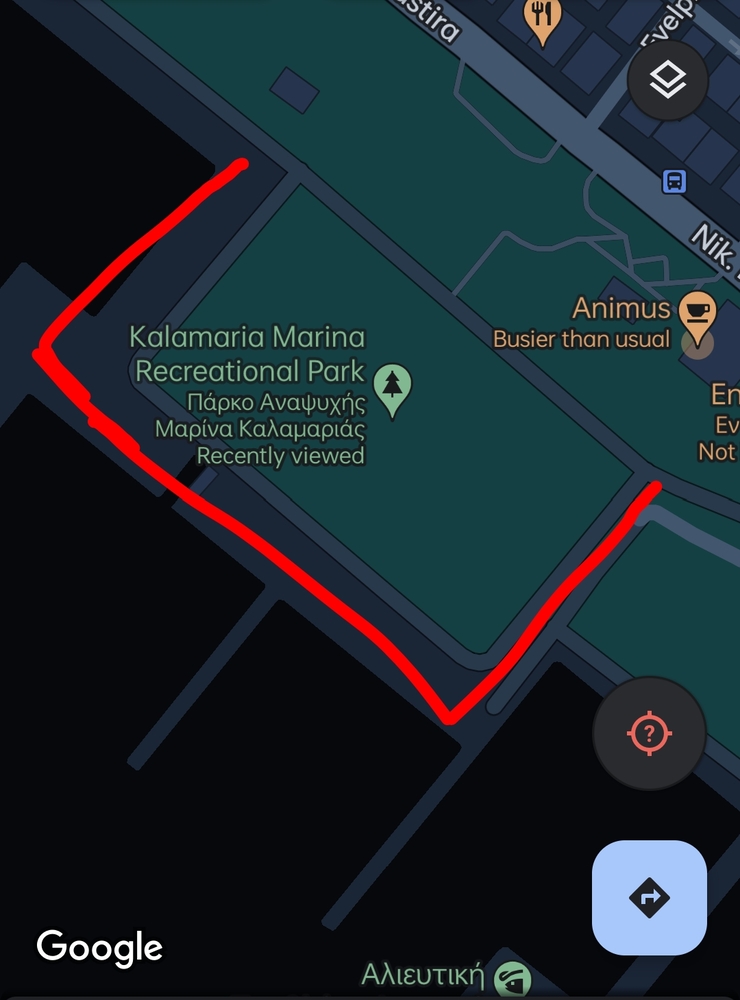Tap the bus stop icon
The image size is (740, 1000).
(674, 181)
